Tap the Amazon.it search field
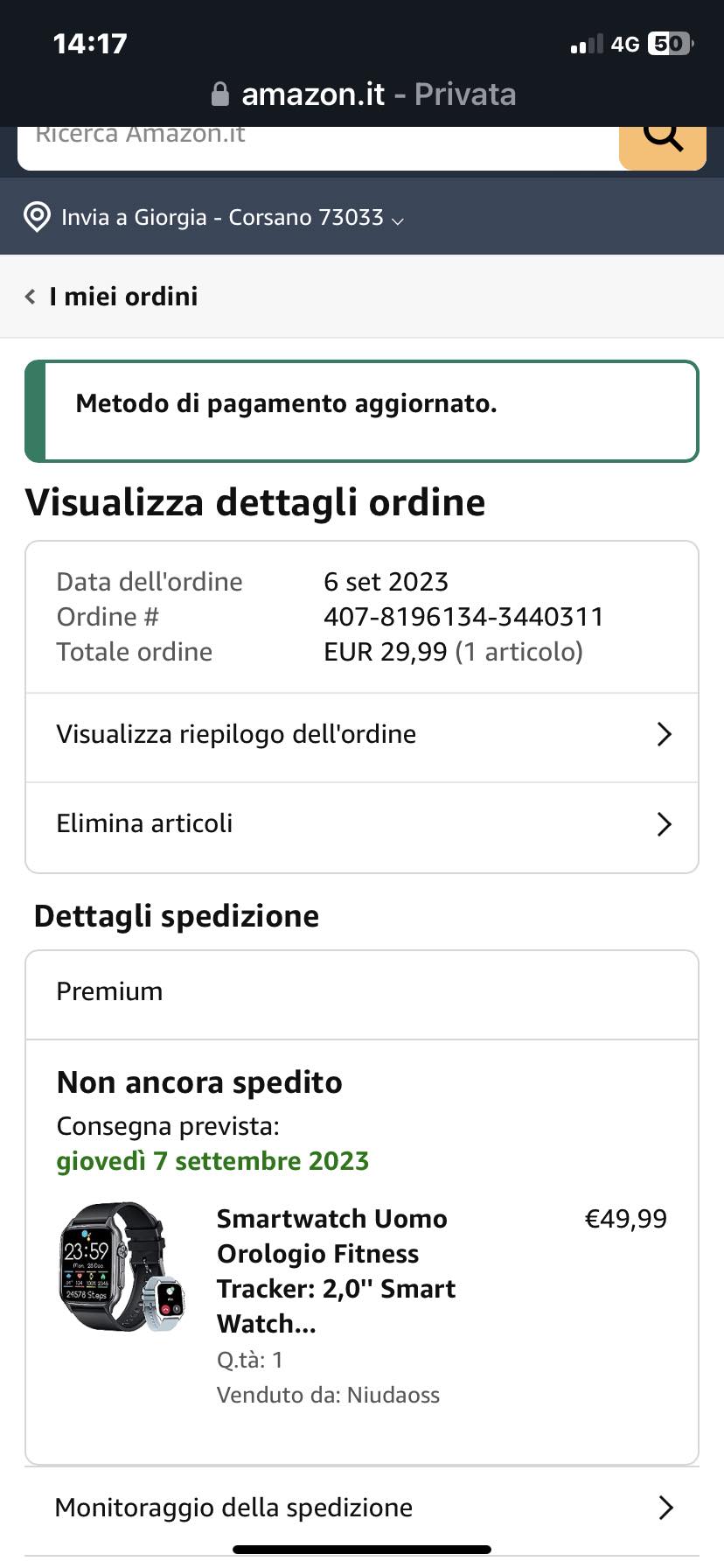 [x=318, y=147]
